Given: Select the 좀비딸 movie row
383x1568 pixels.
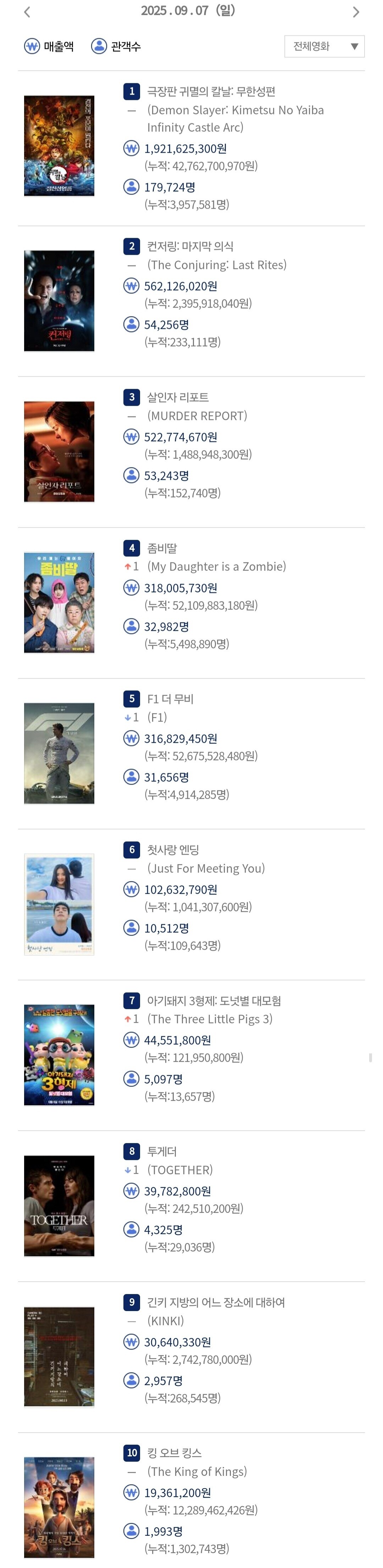Looking at the screenshot, I should (162, 548).
